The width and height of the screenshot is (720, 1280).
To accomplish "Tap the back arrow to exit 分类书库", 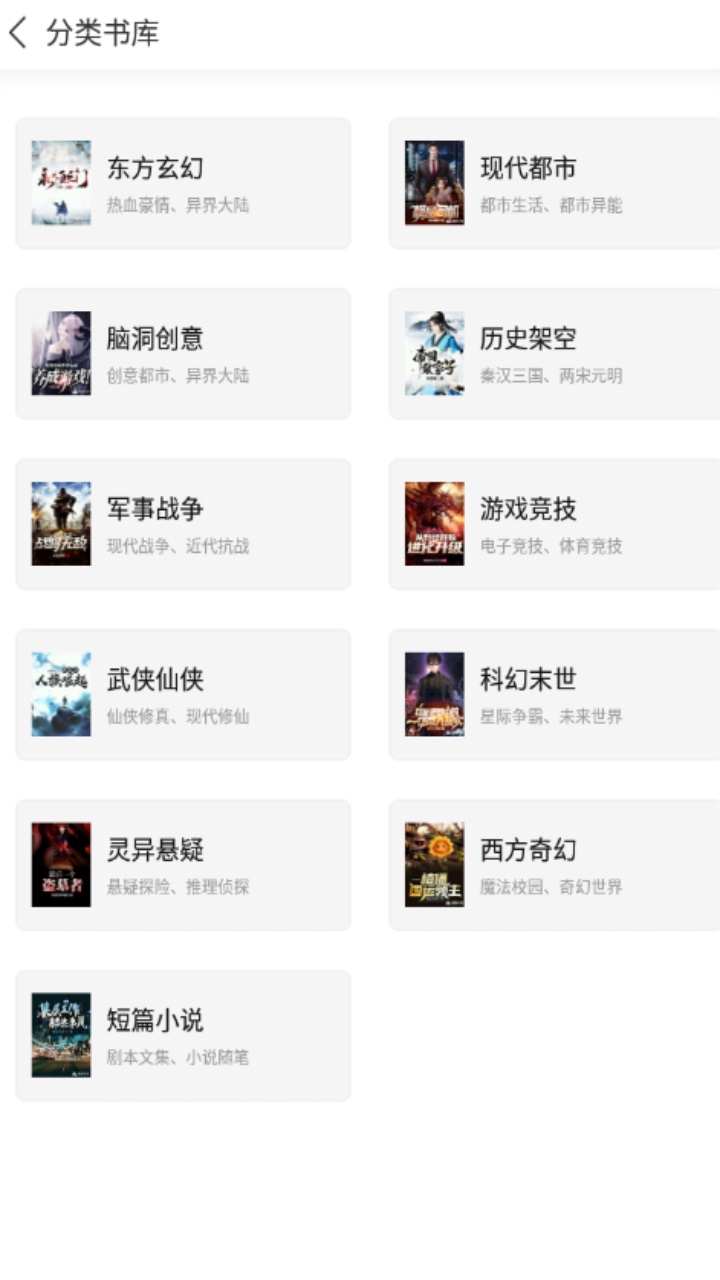I will (18, 33).
